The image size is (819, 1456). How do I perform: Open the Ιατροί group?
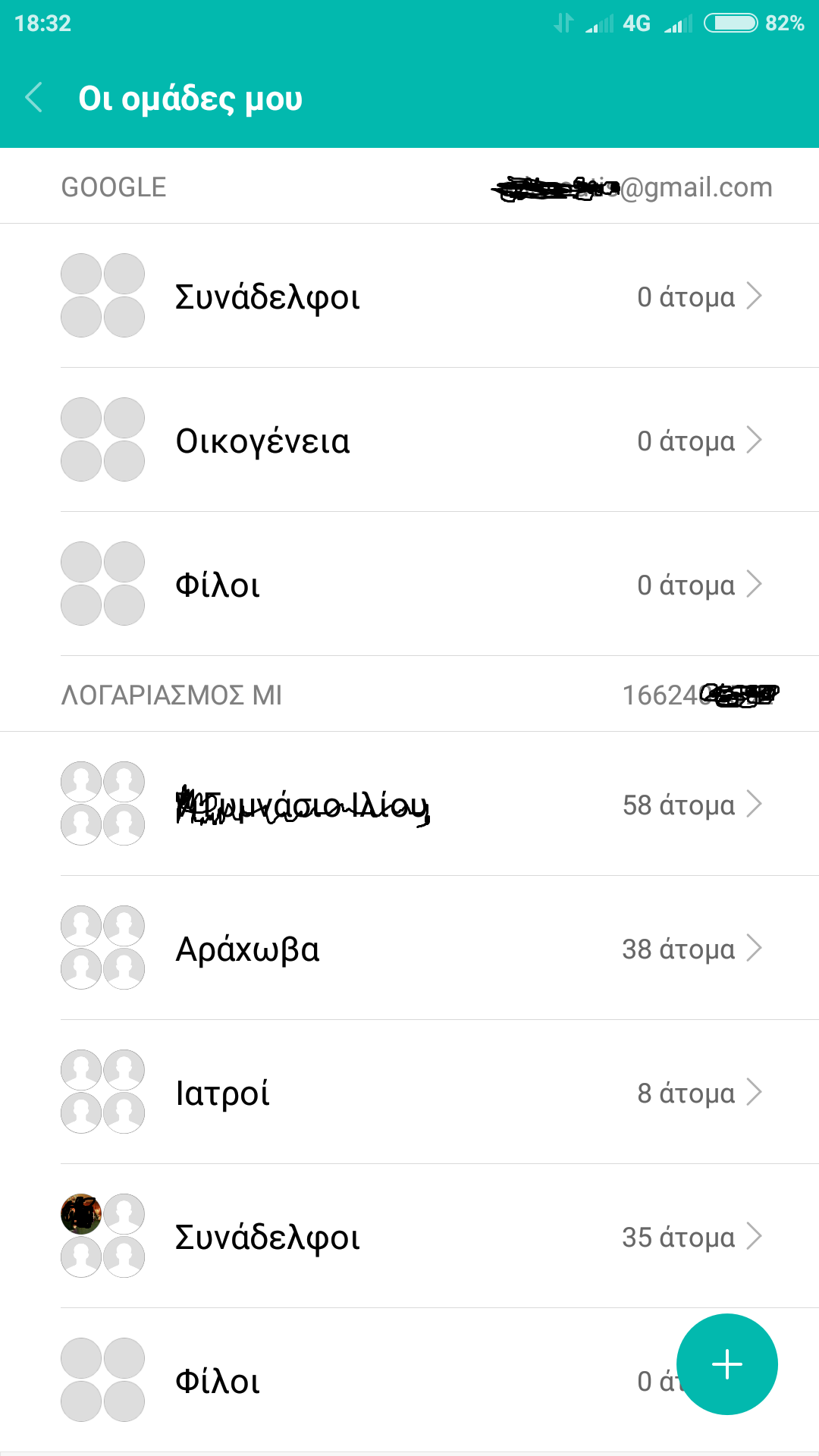409,1092
